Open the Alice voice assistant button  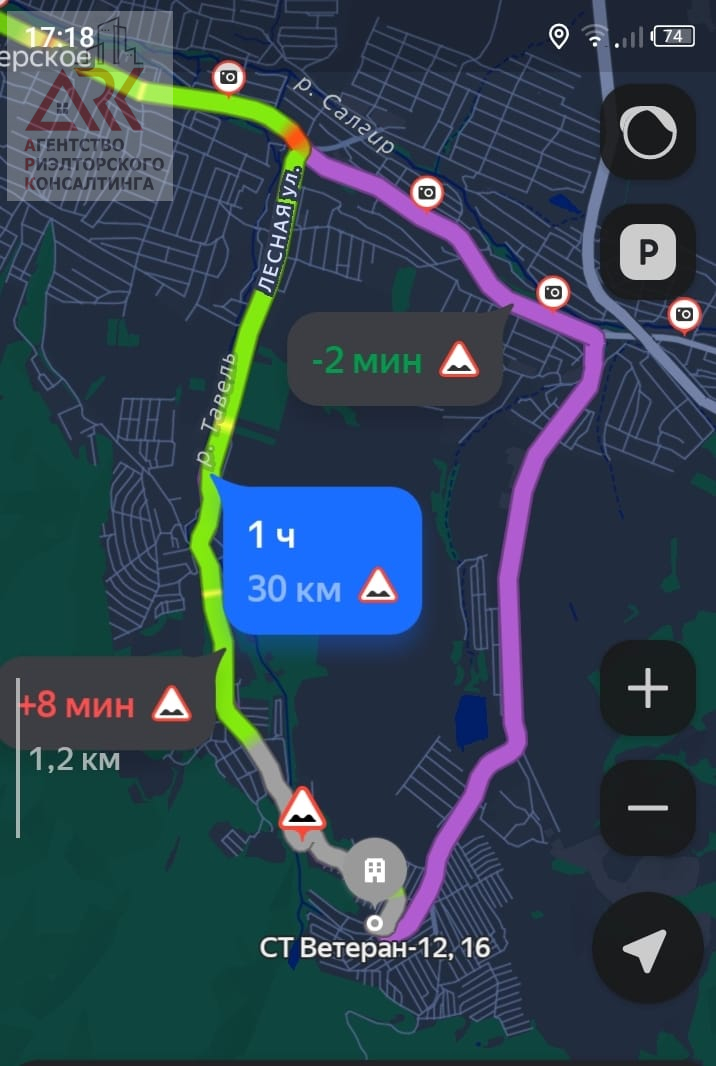pyautogui.click(x=647, y=133)
